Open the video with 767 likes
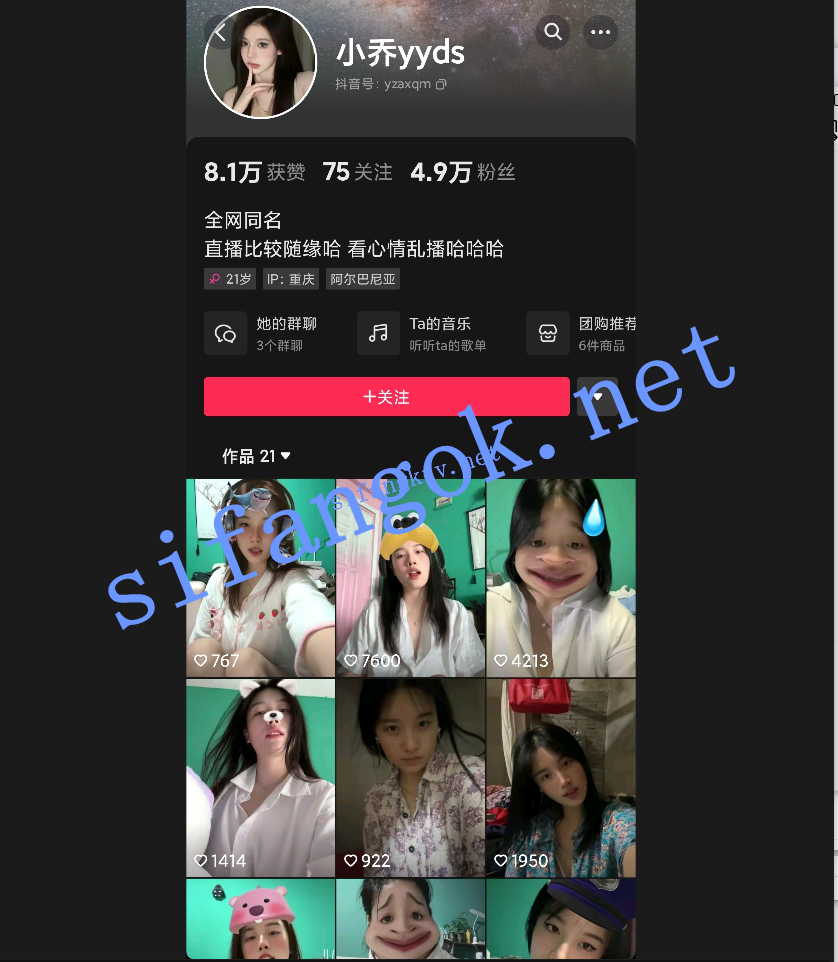Viewport: 838px width, 962px height. (x=260, y=578)
